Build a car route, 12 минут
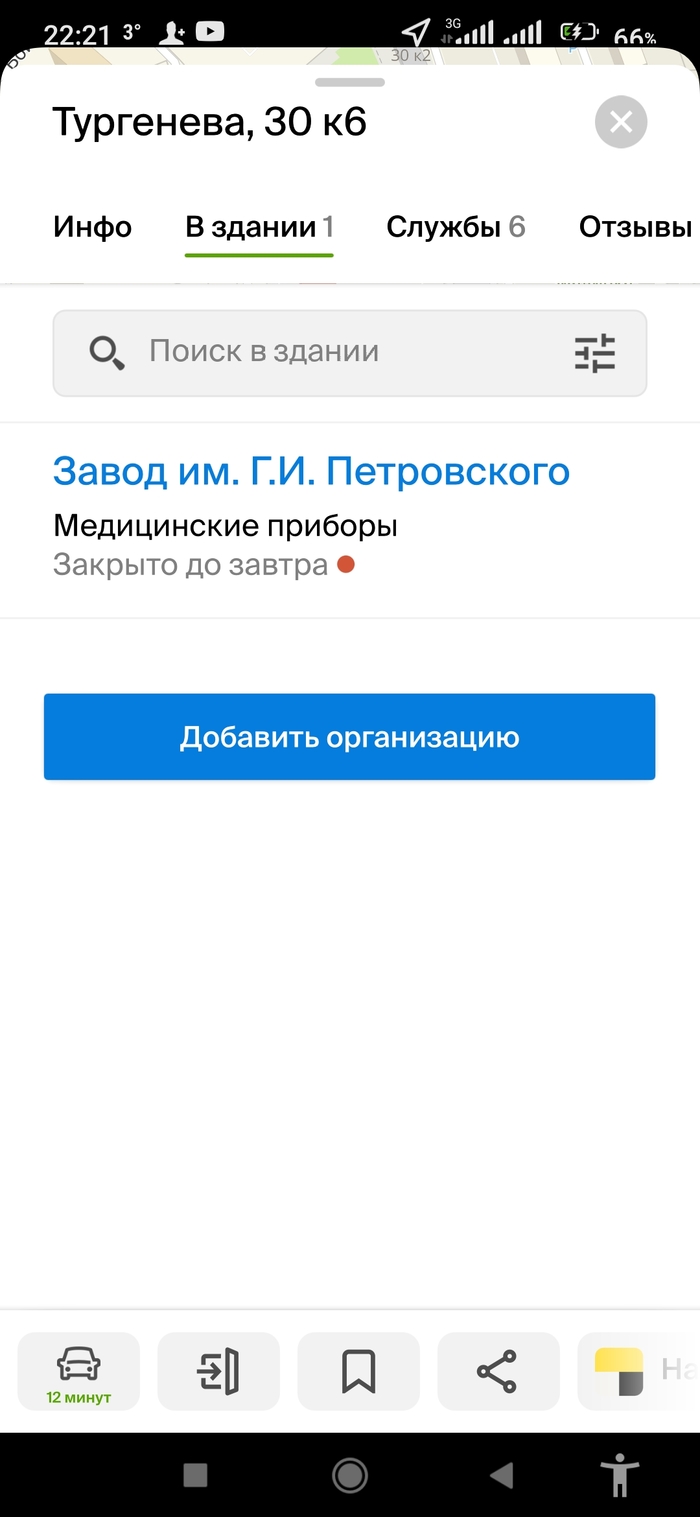700x1517 pixels. point(79,1371)
